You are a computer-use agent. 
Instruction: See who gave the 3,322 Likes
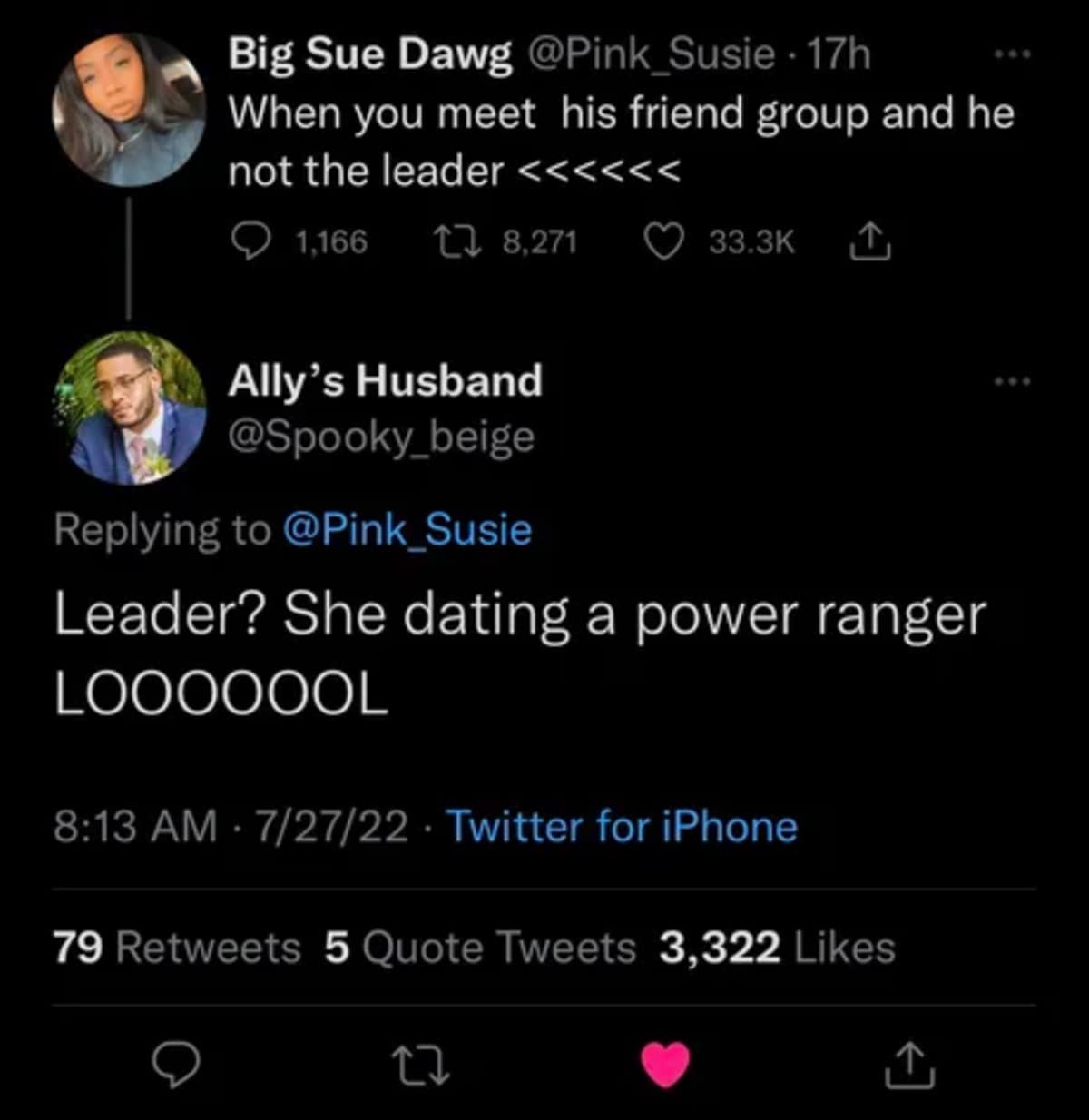click(x=777, y=948)
